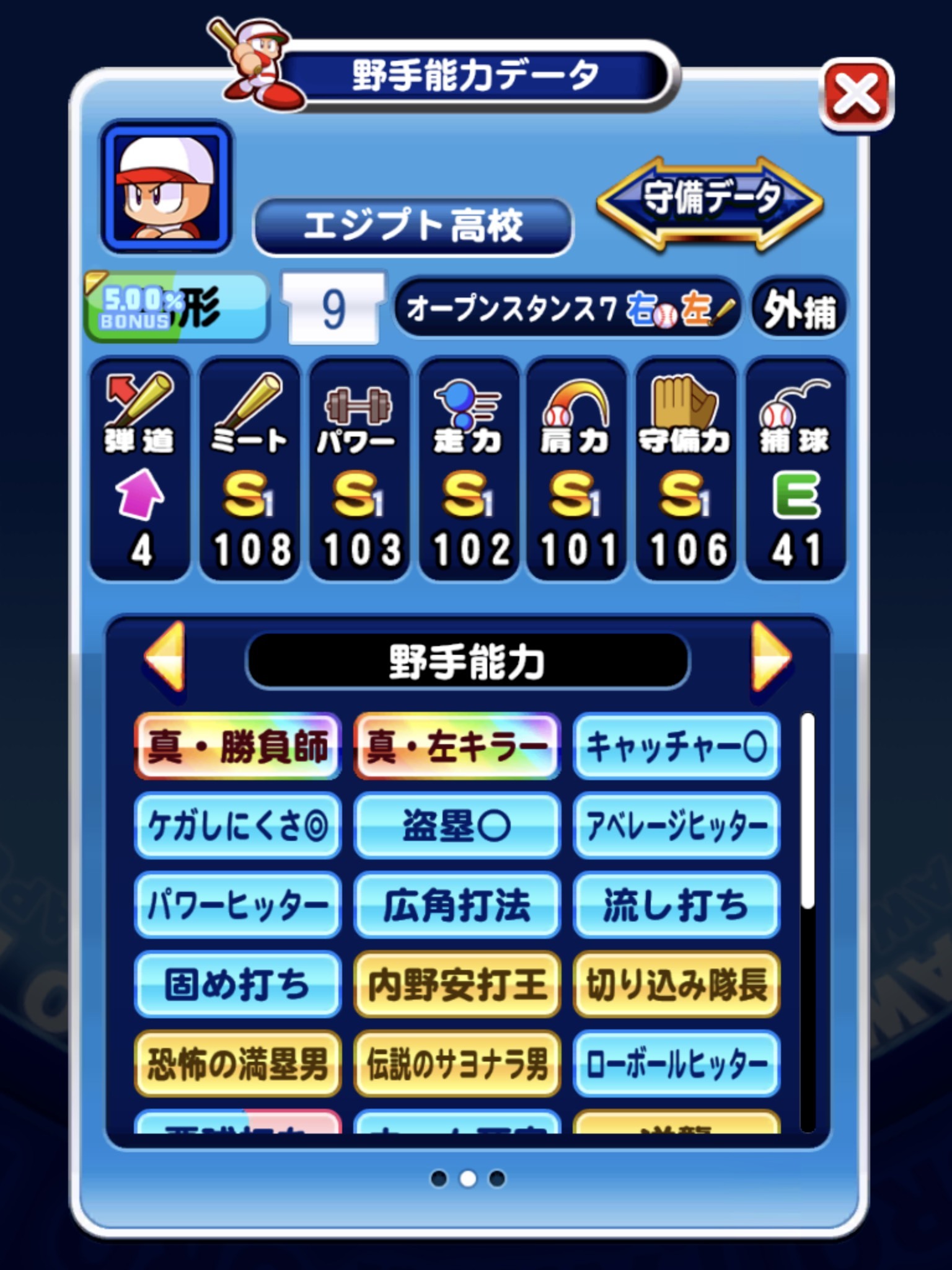This screenshot has width=952, height=1270.
Task: View ケガしにくさ◎ skill info
Action: (x=237, y=825)
